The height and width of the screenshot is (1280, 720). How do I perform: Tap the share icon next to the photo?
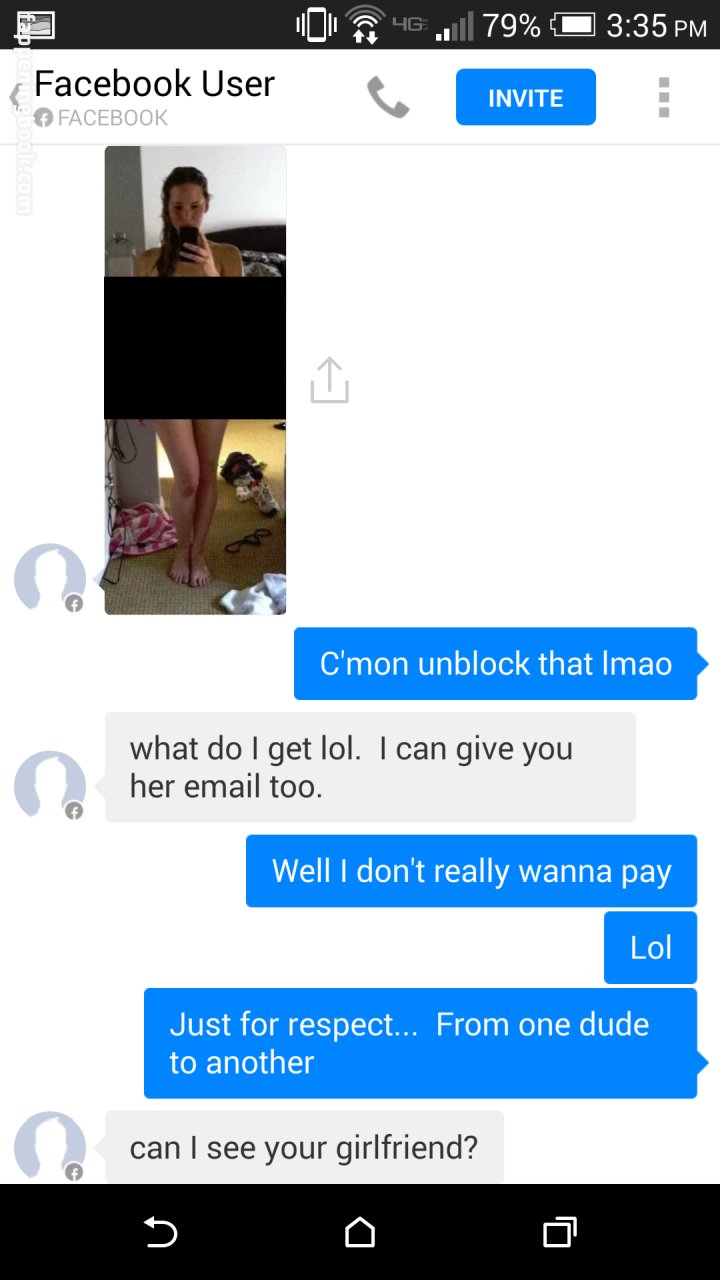[x=330, y=381]
